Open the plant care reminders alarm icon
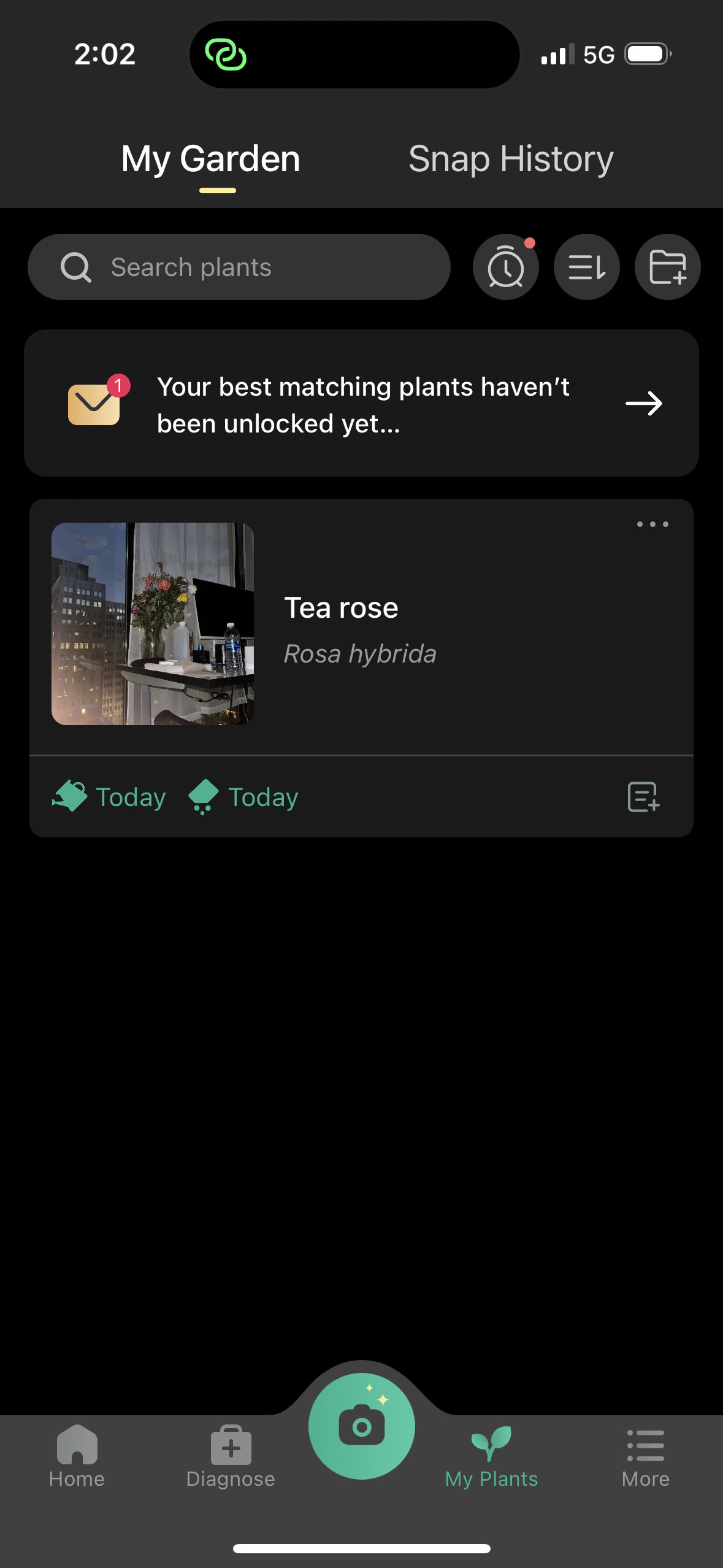 click(505, 266)
